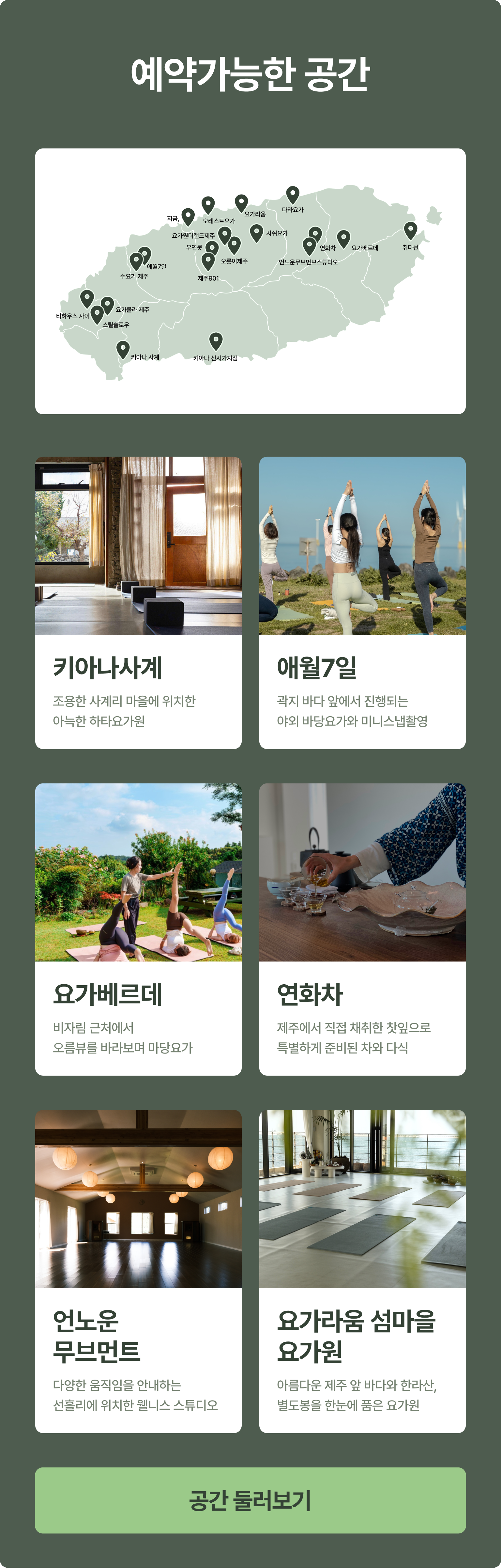Tap the 공간 둘러보기 button
Screen dimensions: 501x1568
[250, 1500]
